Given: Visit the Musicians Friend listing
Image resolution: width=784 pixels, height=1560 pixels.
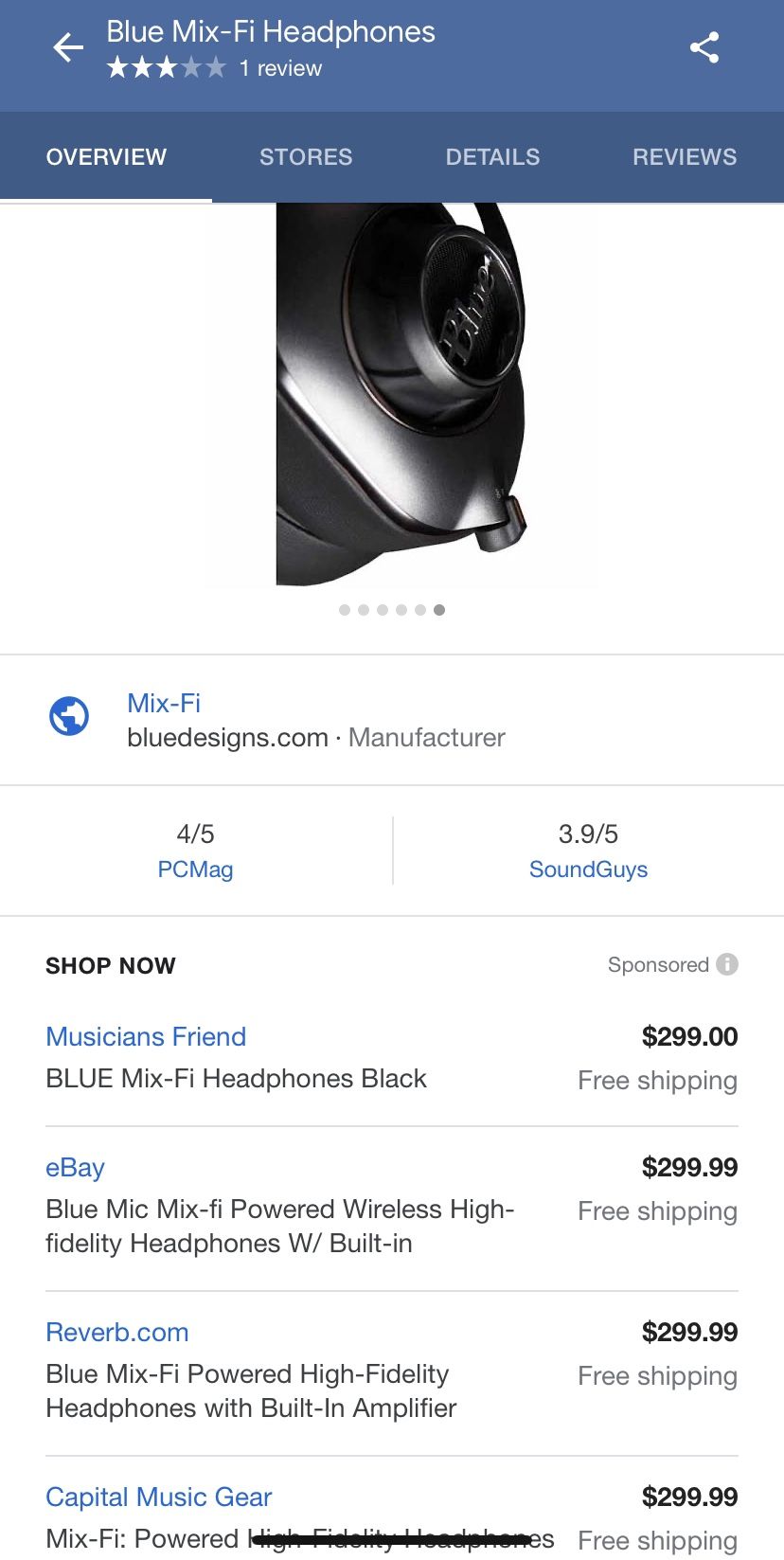Looking at the screenshot, I should click(146, 1036).
